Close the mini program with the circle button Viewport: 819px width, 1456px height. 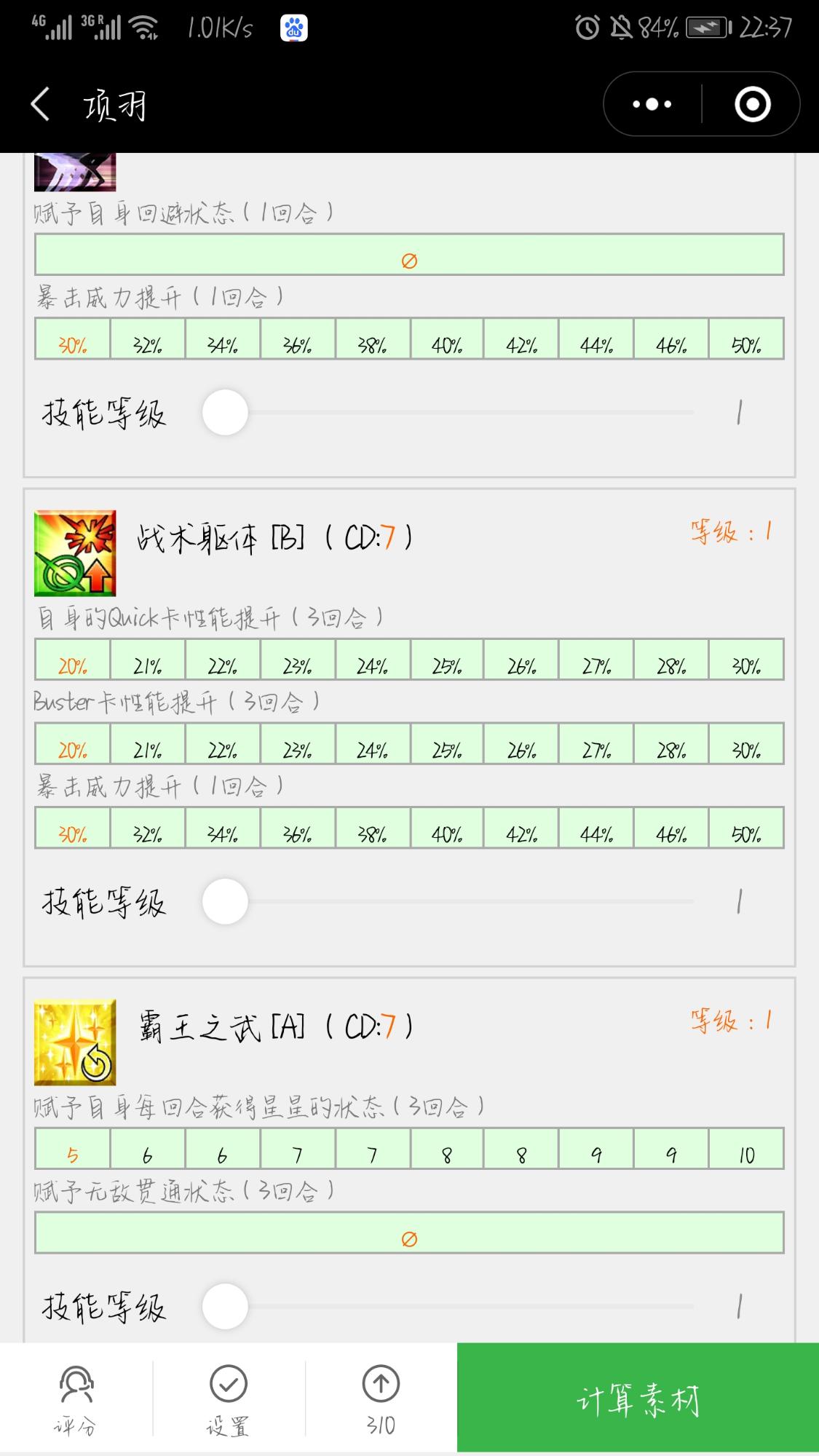point(752,104)
